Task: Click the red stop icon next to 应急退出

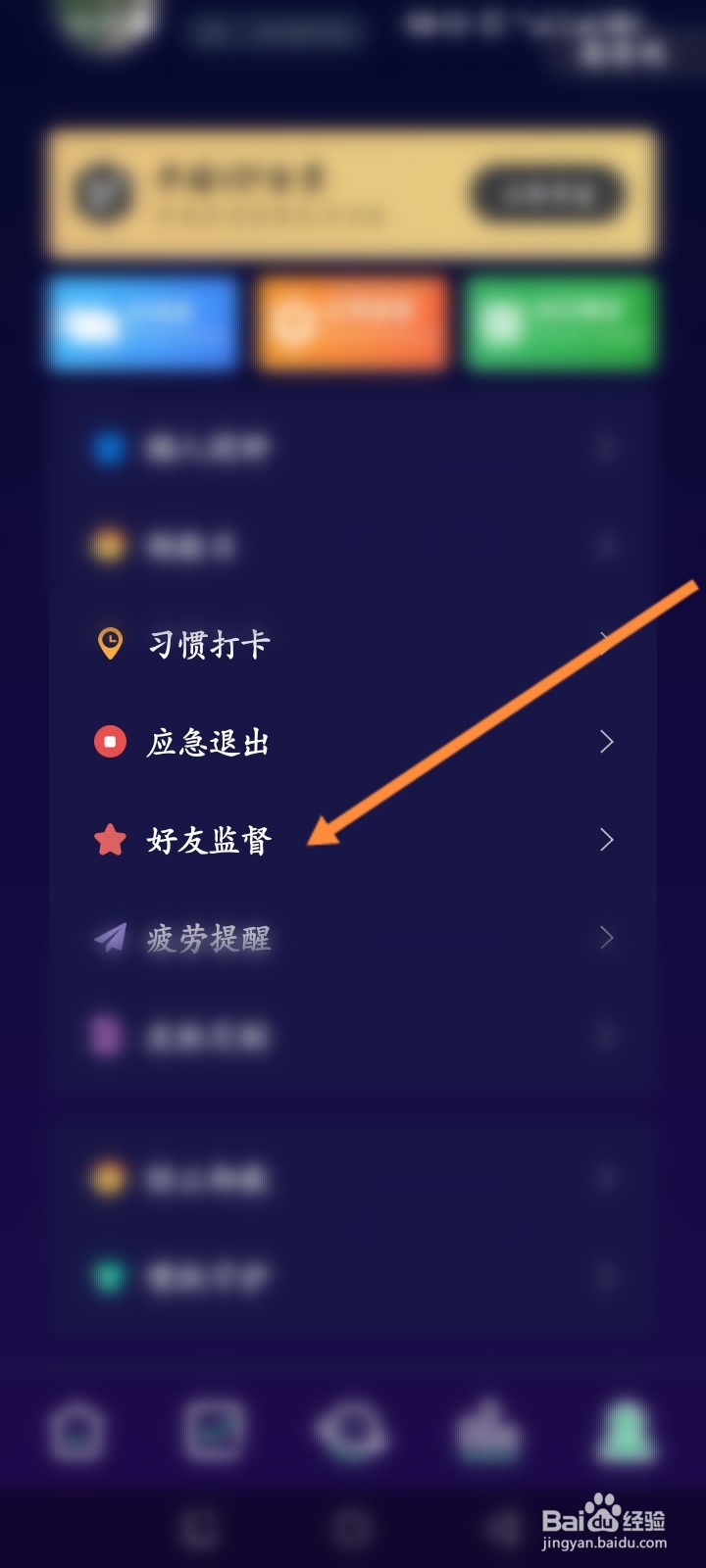Action: tap(110, 742)
